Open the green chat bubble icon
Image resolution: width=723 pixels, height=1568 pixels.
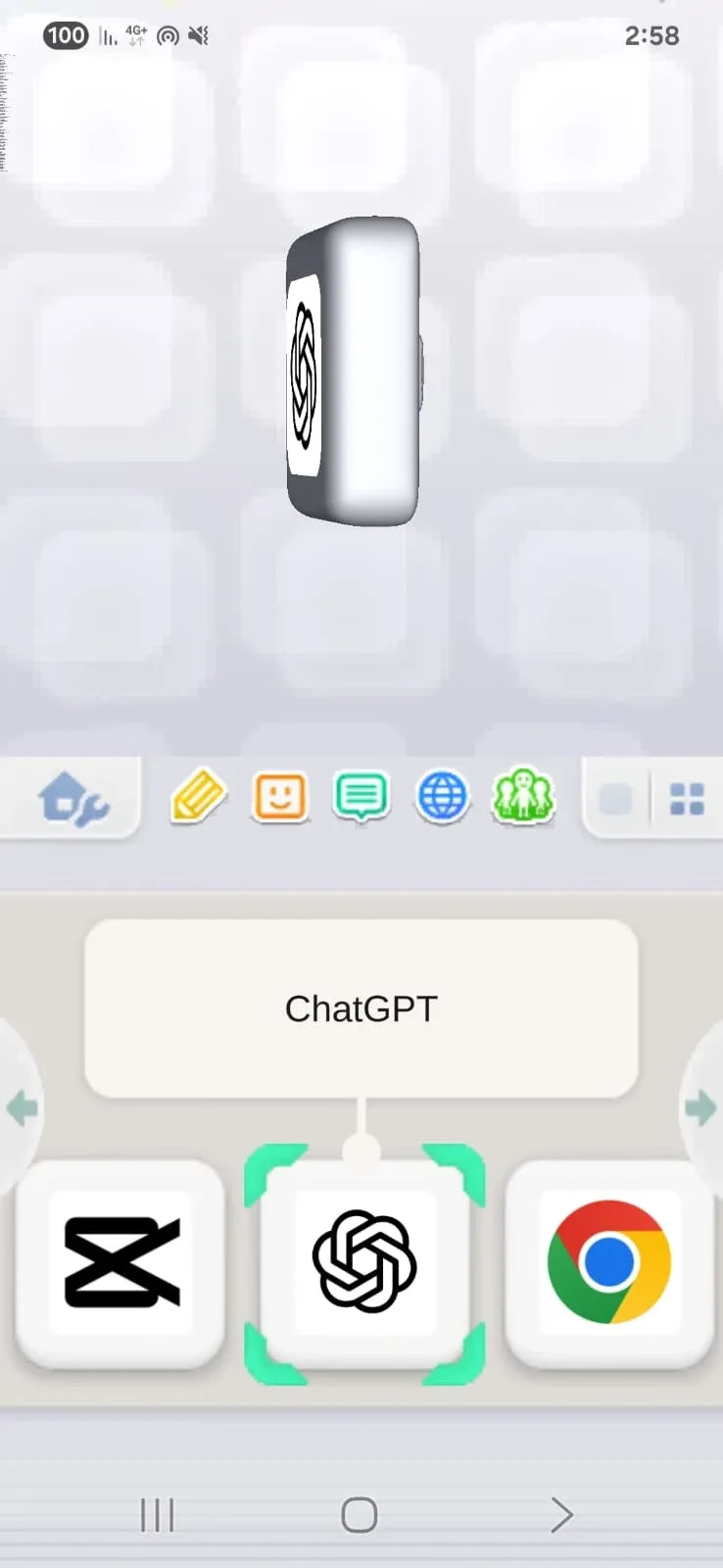pyautogui.click(x=361, y=797)
